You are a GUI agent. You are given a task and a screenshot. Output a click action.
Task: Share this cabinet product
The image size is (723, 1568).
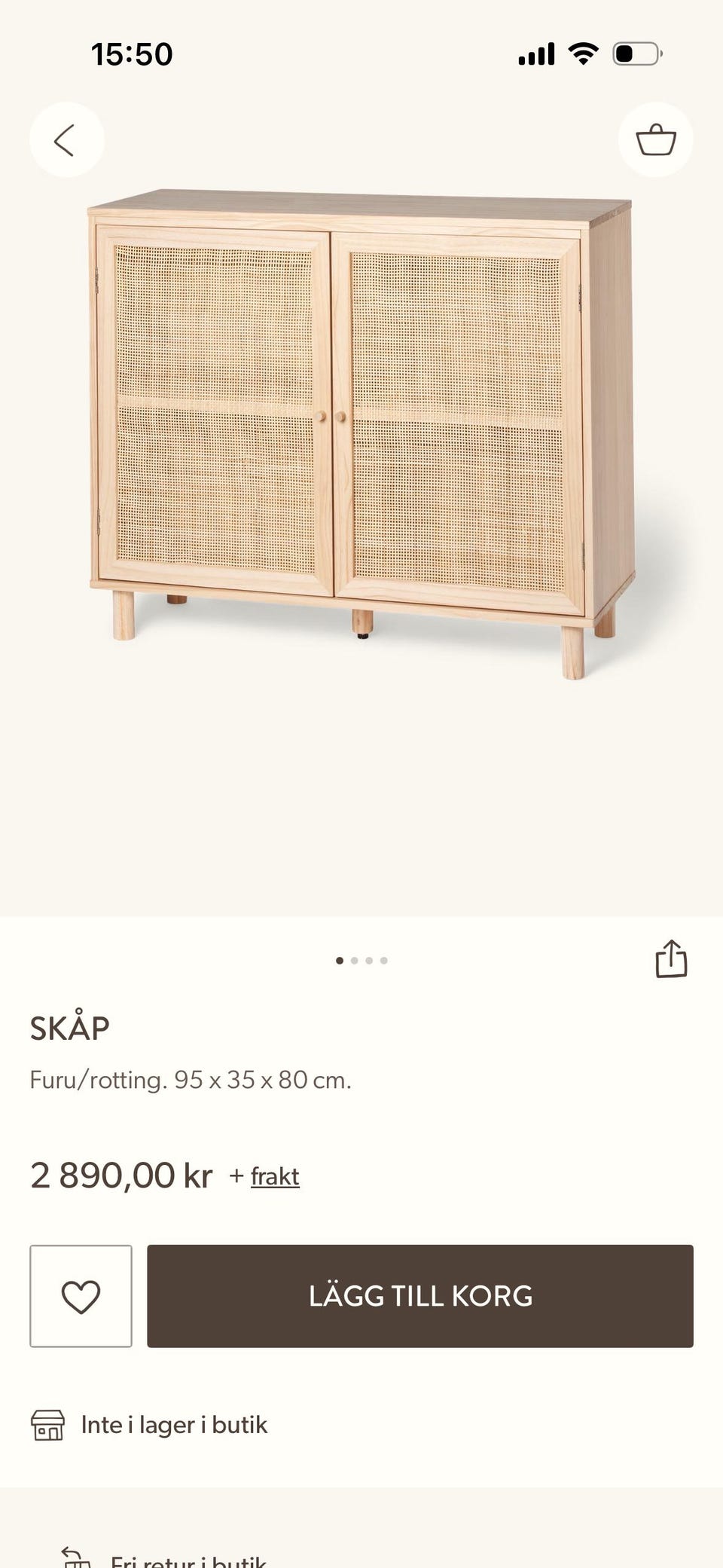click(670, 959)
